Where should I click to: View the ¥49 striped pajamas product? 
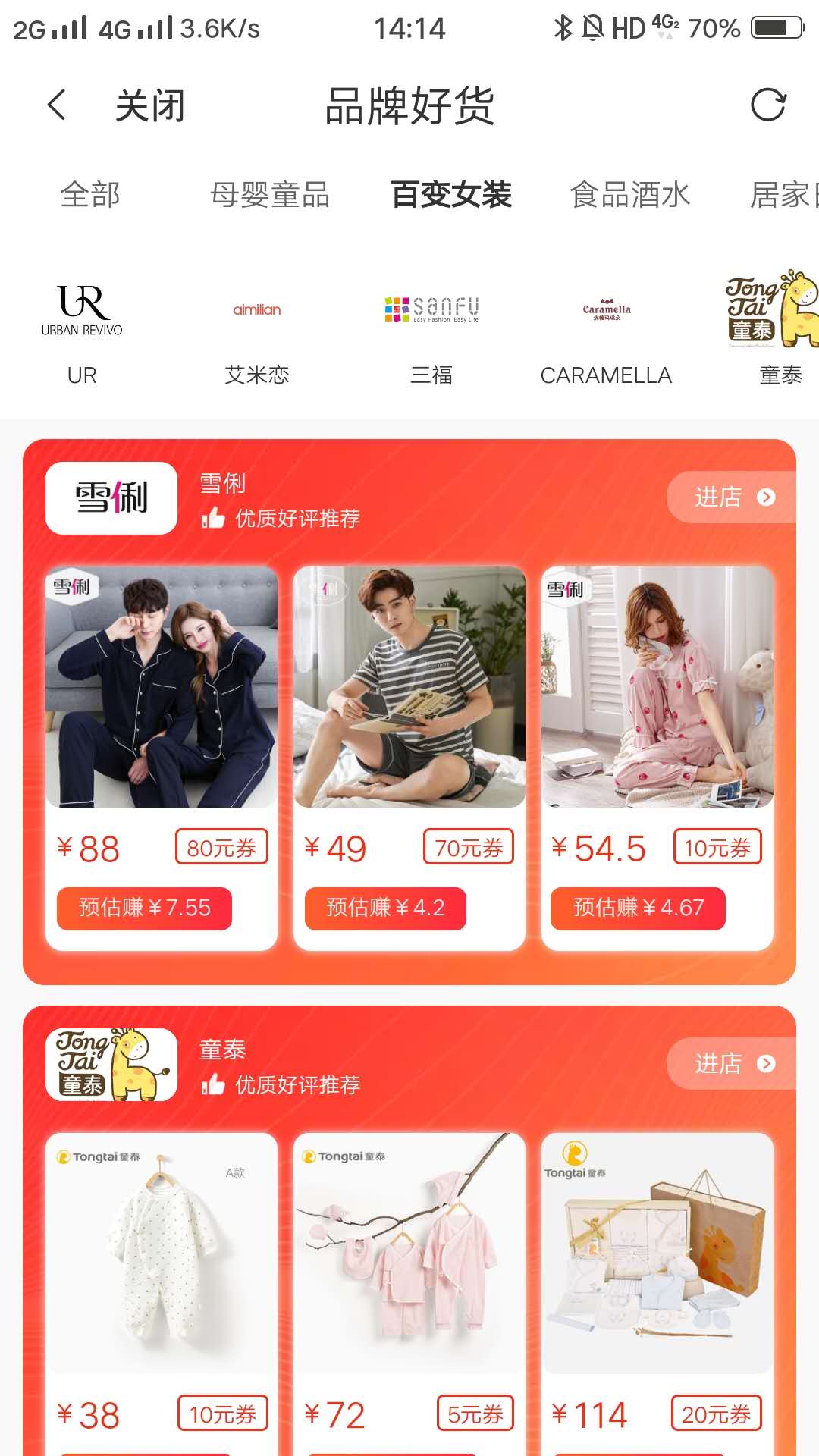409,686
